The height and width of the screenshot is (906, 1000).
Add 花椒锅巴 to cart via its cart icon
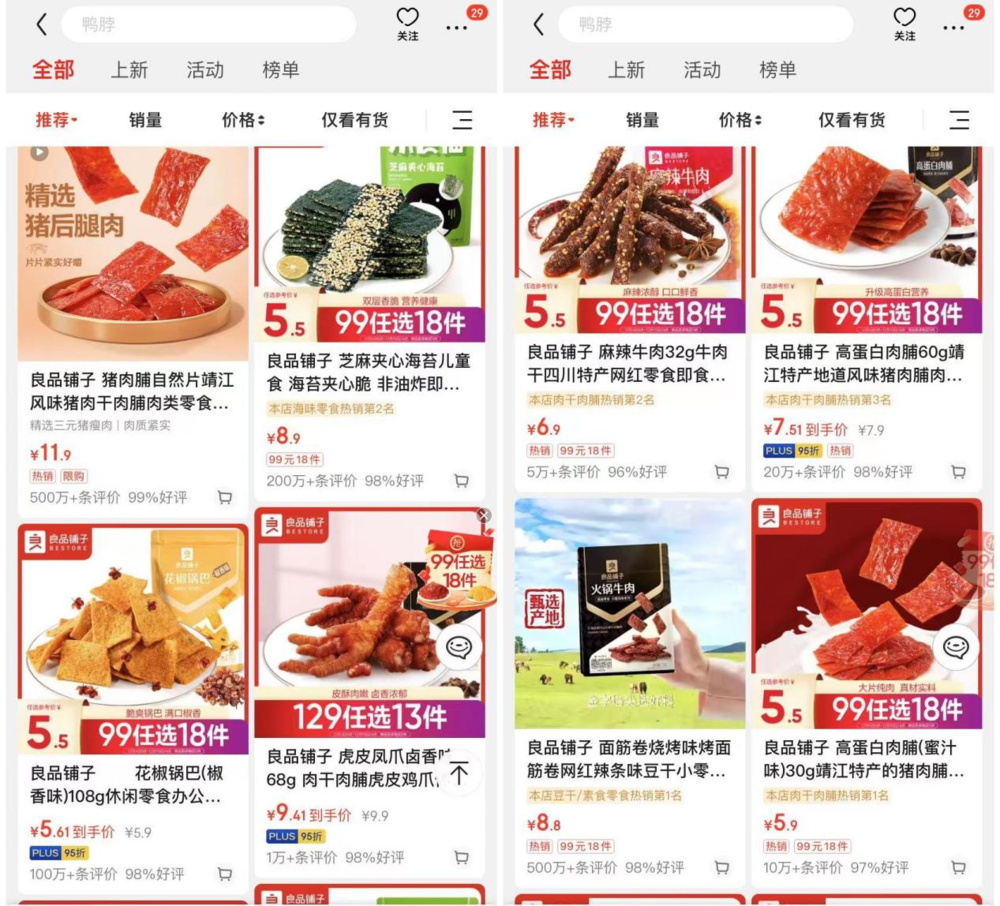225,874
